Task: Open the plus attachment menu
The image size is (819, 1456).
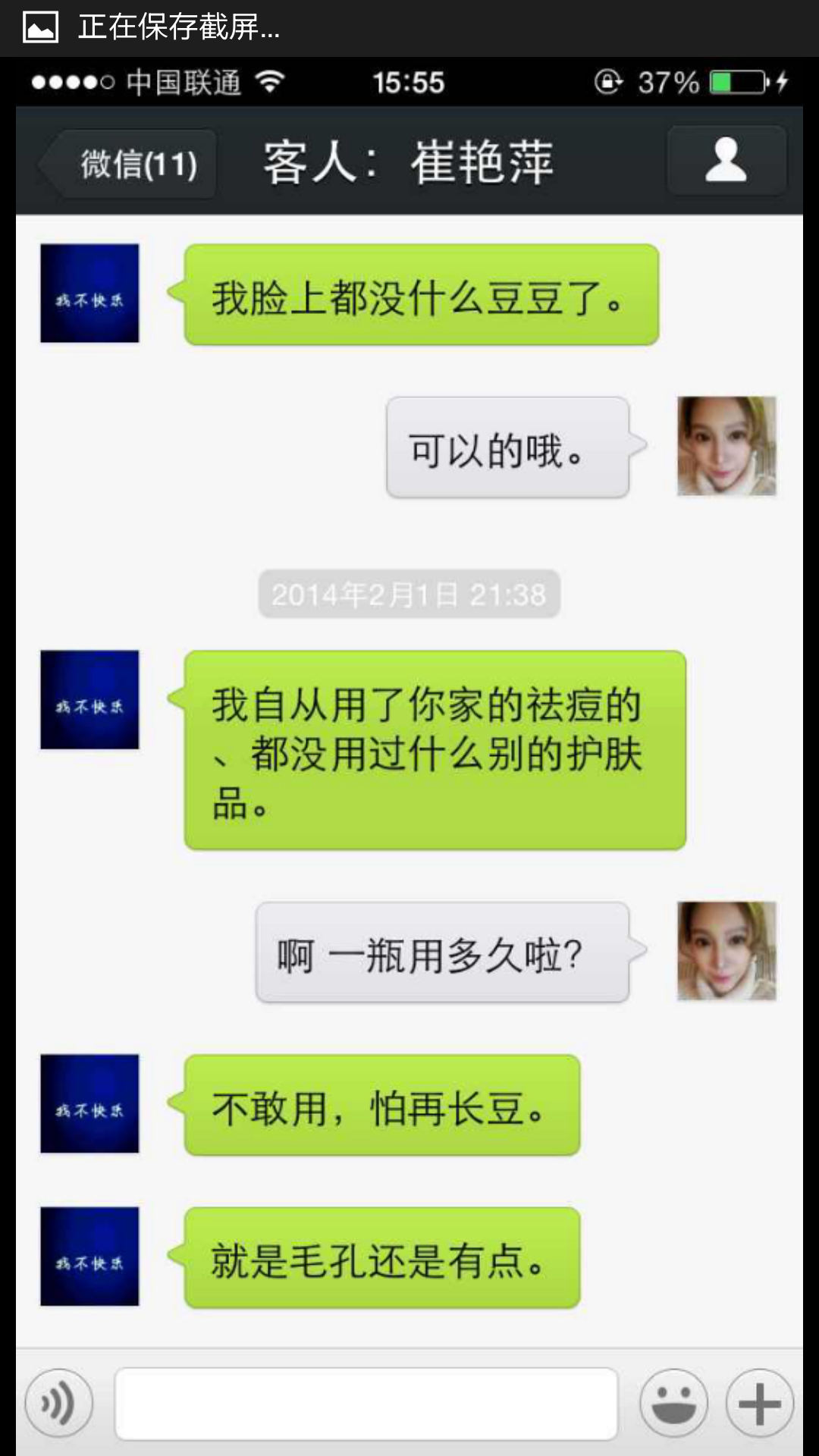Action: 759,1404
